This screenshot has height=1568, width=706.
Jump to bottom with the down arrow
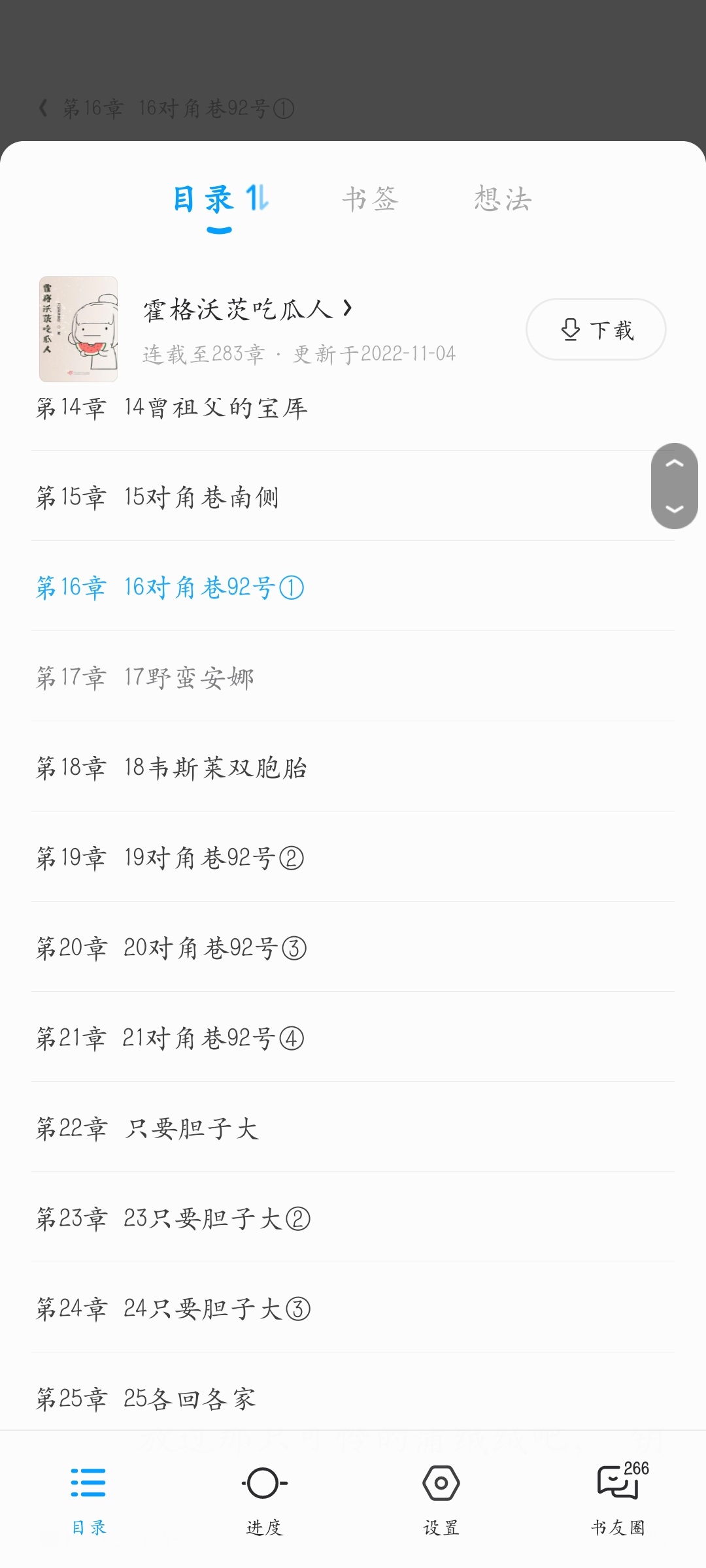click(674, 508)
